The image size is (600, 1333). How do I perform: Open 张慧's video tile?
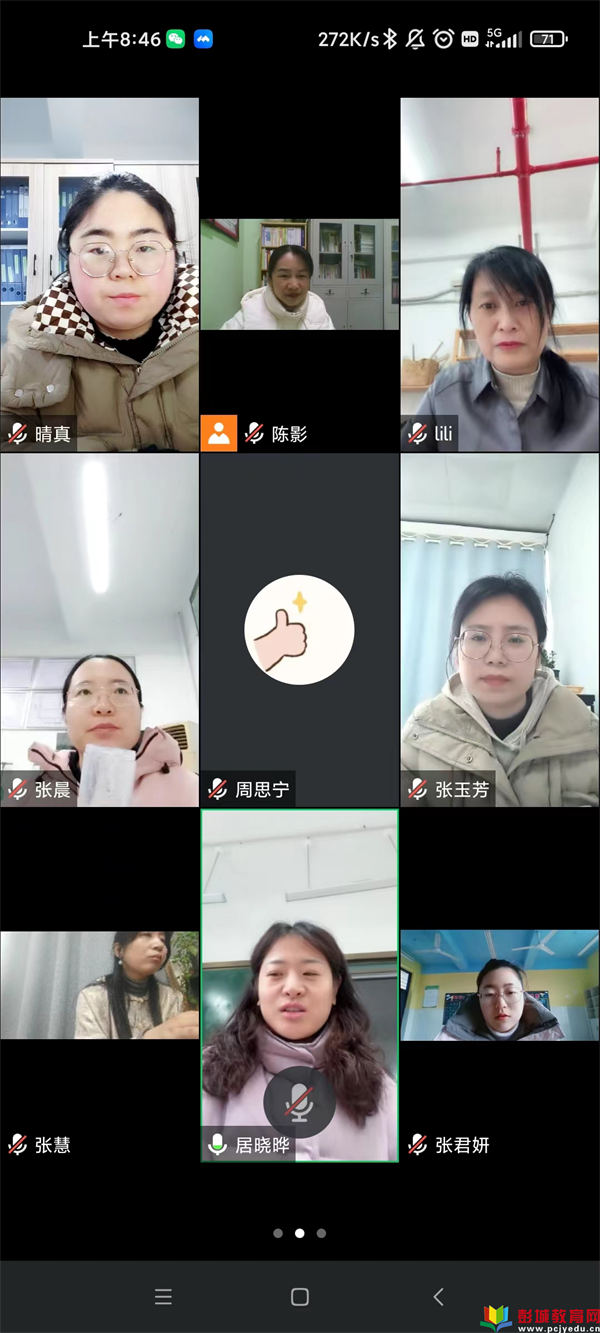[x=99, y=985]
